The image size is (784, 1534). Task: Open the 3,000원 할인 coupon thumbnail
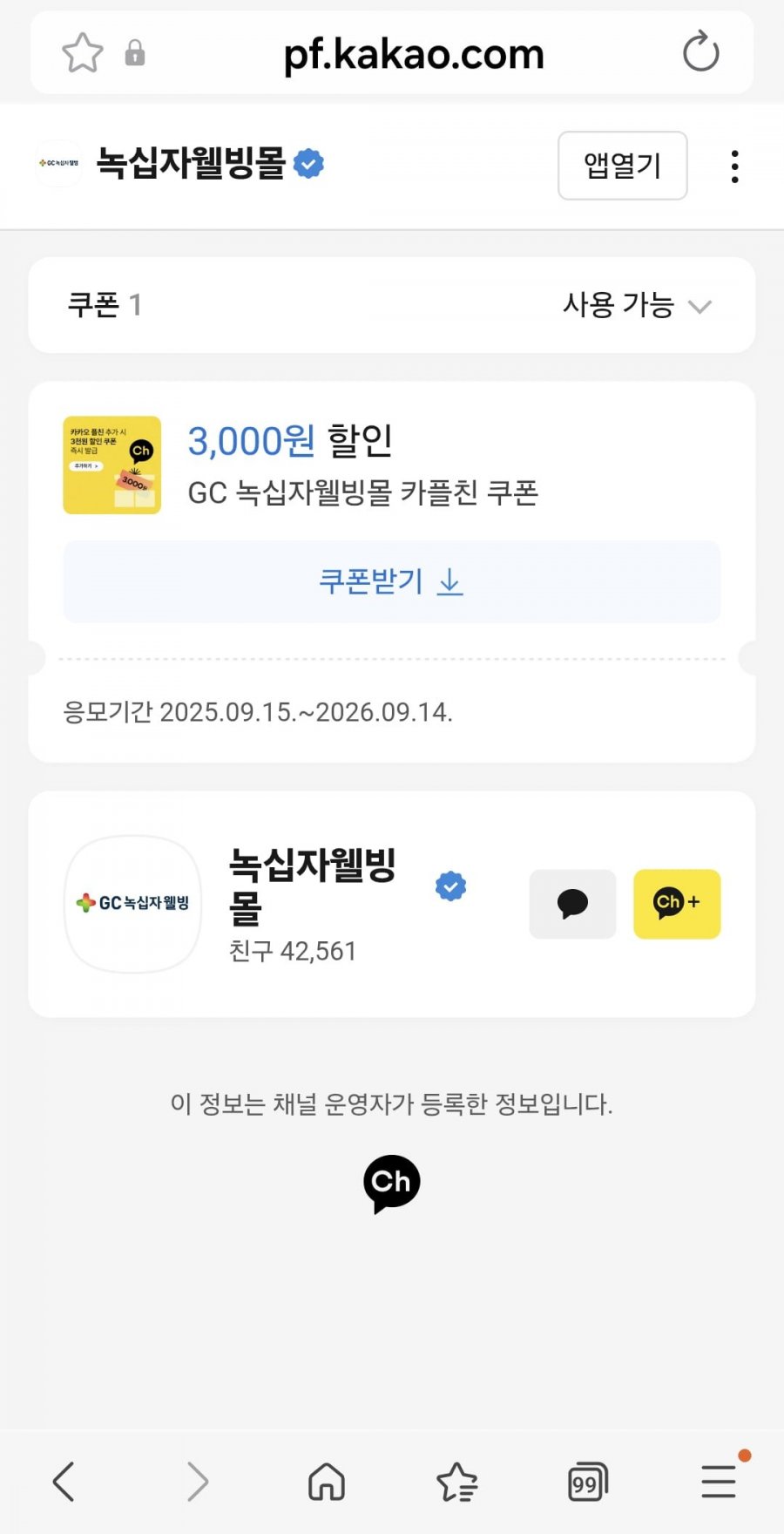(112, 465)
